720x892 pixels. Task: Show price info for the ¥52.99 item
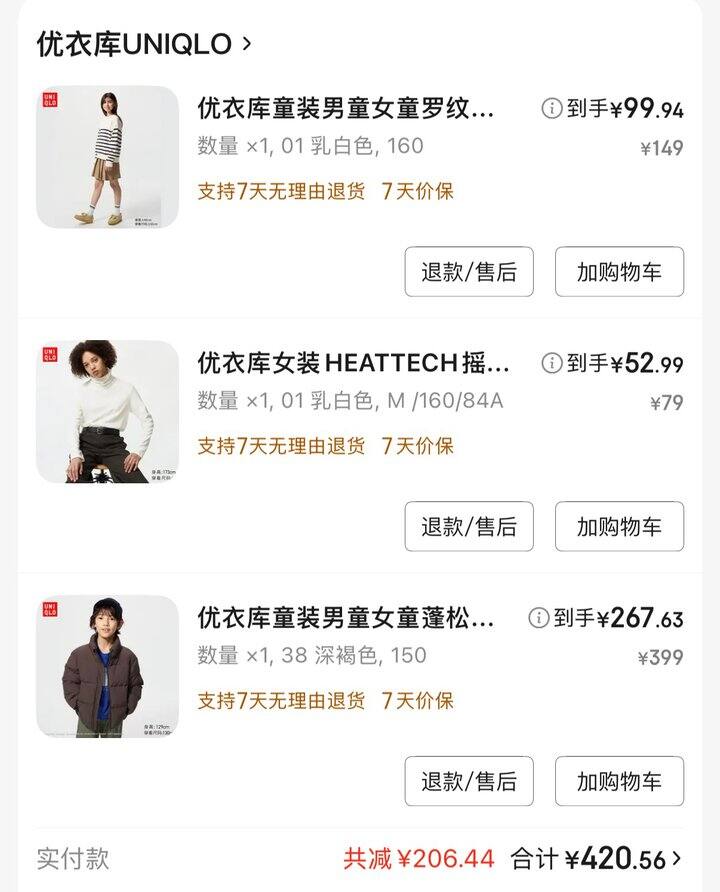click(x=552, y=363)
